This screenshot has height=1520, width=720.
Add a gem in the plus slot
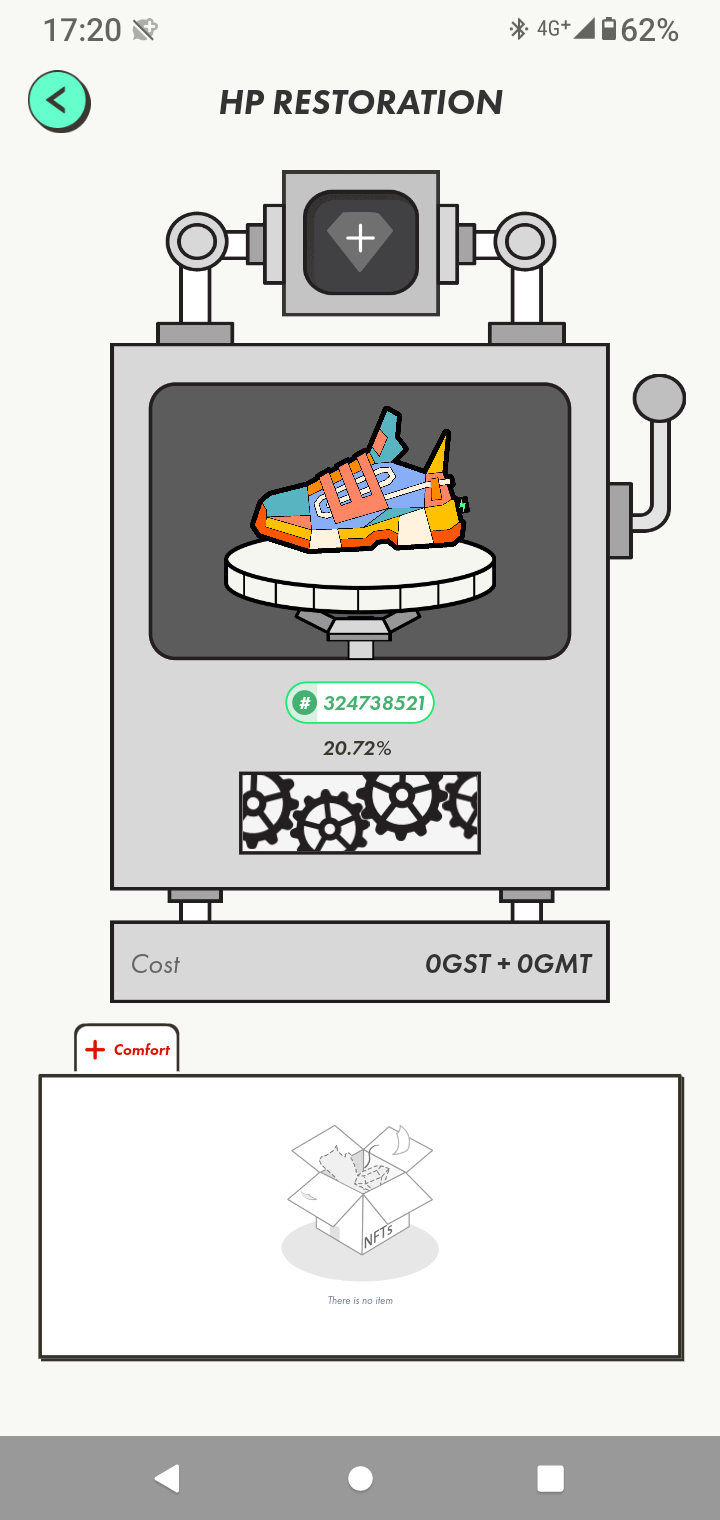pos(360,241)
